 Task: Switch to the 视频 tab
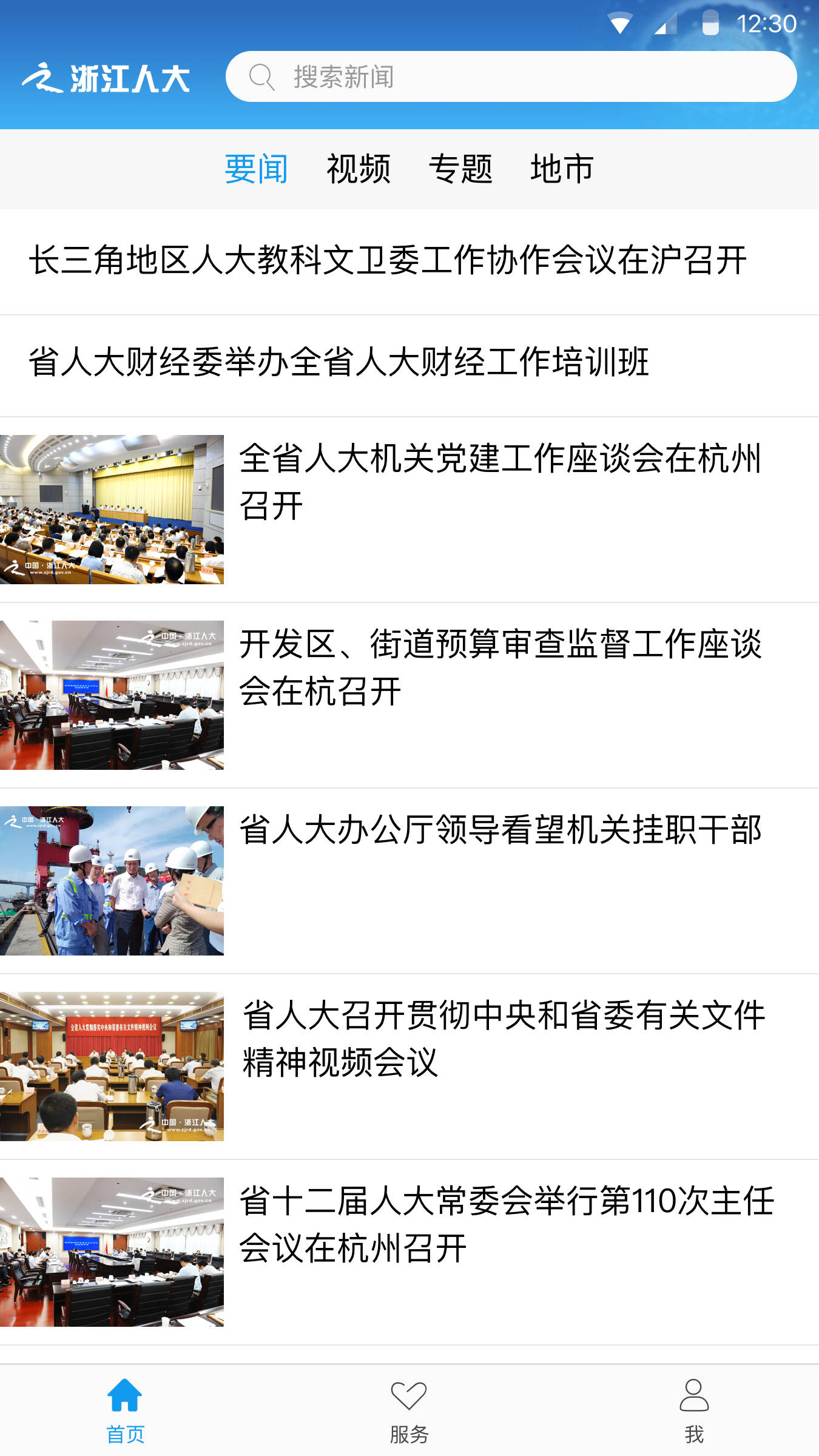click(x=358, y=169)
